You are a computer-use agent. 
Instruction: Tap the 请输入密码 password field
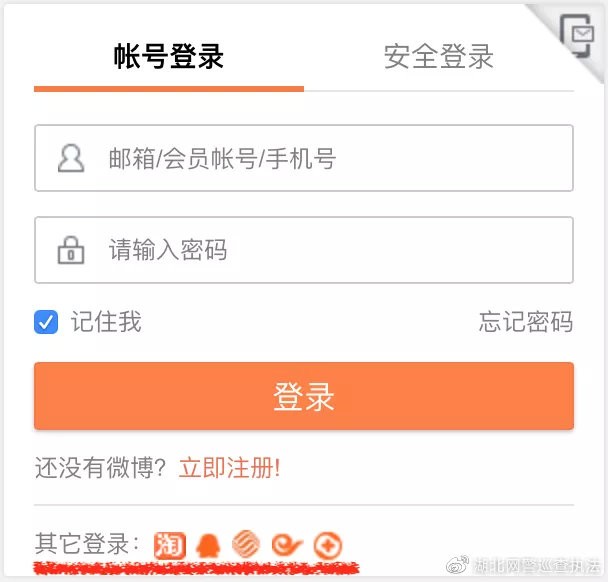point(304,250)
